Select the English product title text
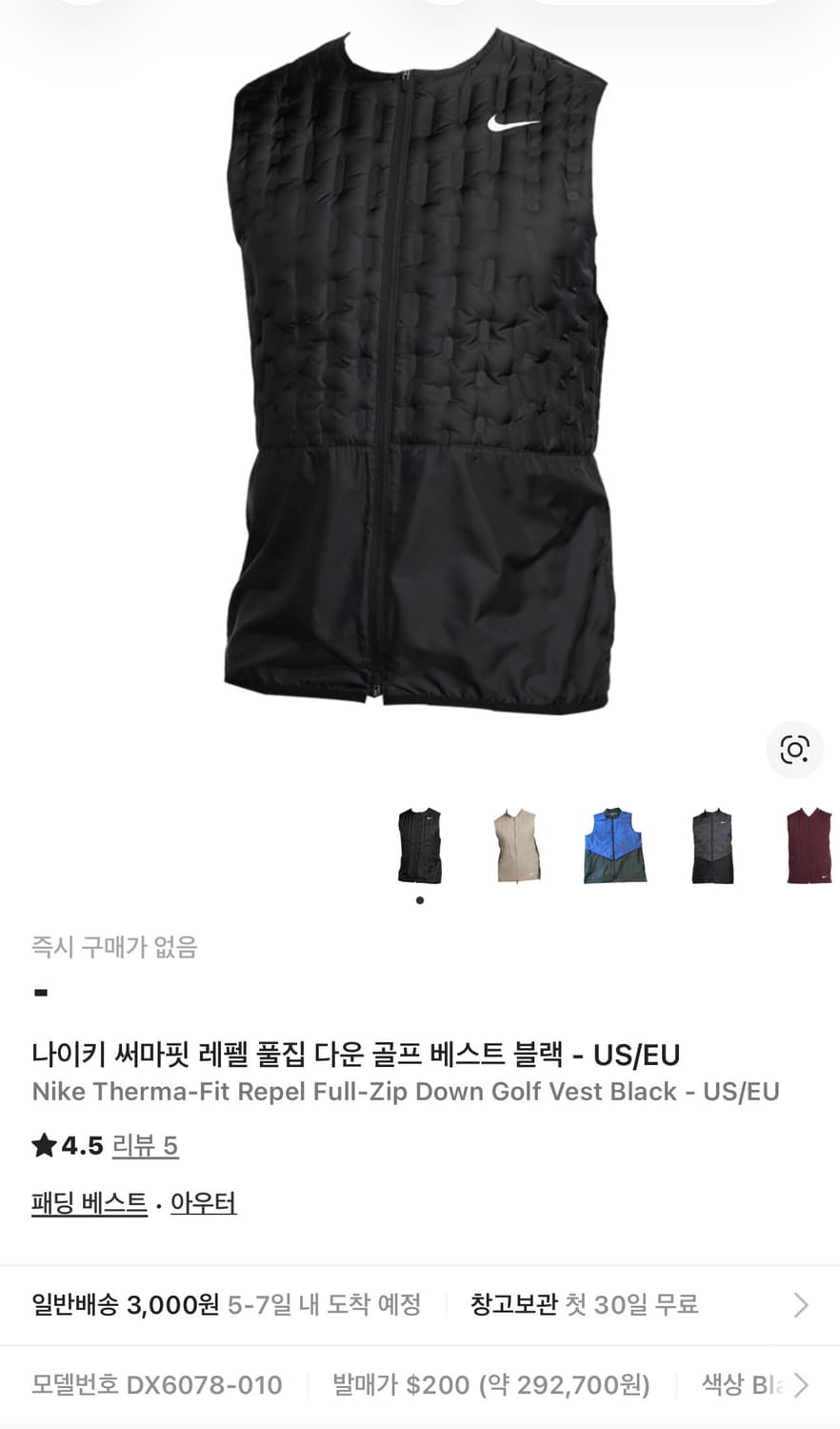The image size is (840, 1429). (x=405, y=1092)
